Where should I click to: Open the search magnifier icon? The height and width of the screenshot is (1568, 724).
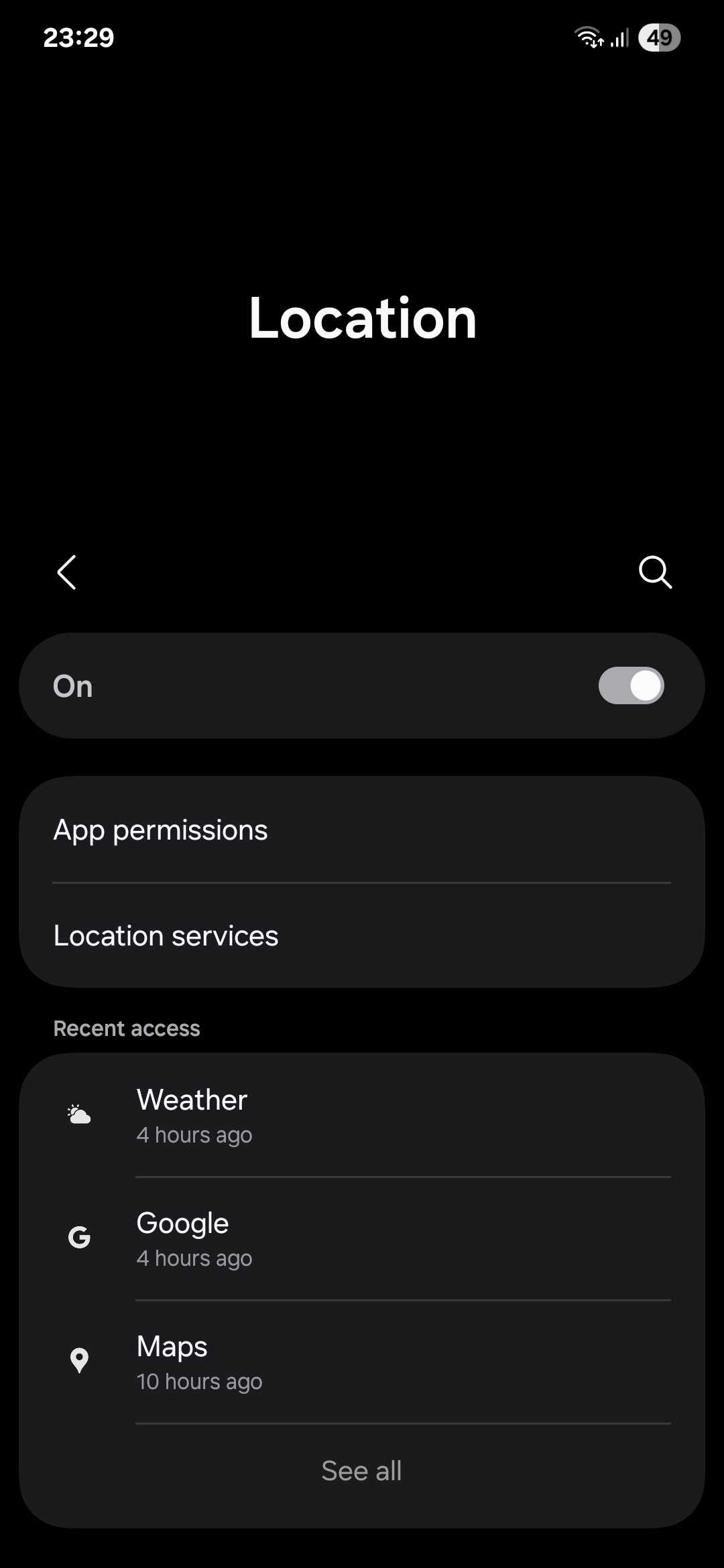[655, 572]
